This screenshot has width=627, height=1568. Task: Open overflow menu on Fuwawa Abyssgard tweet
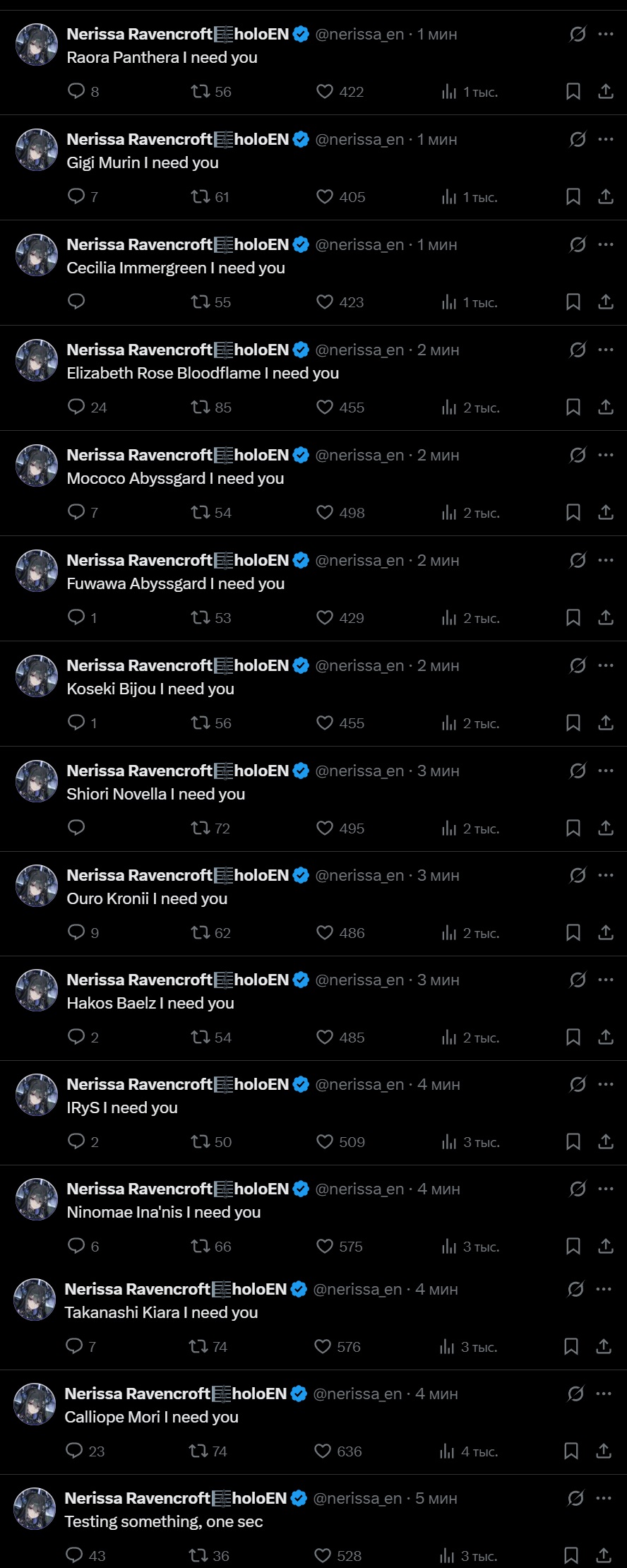(606, 560)
